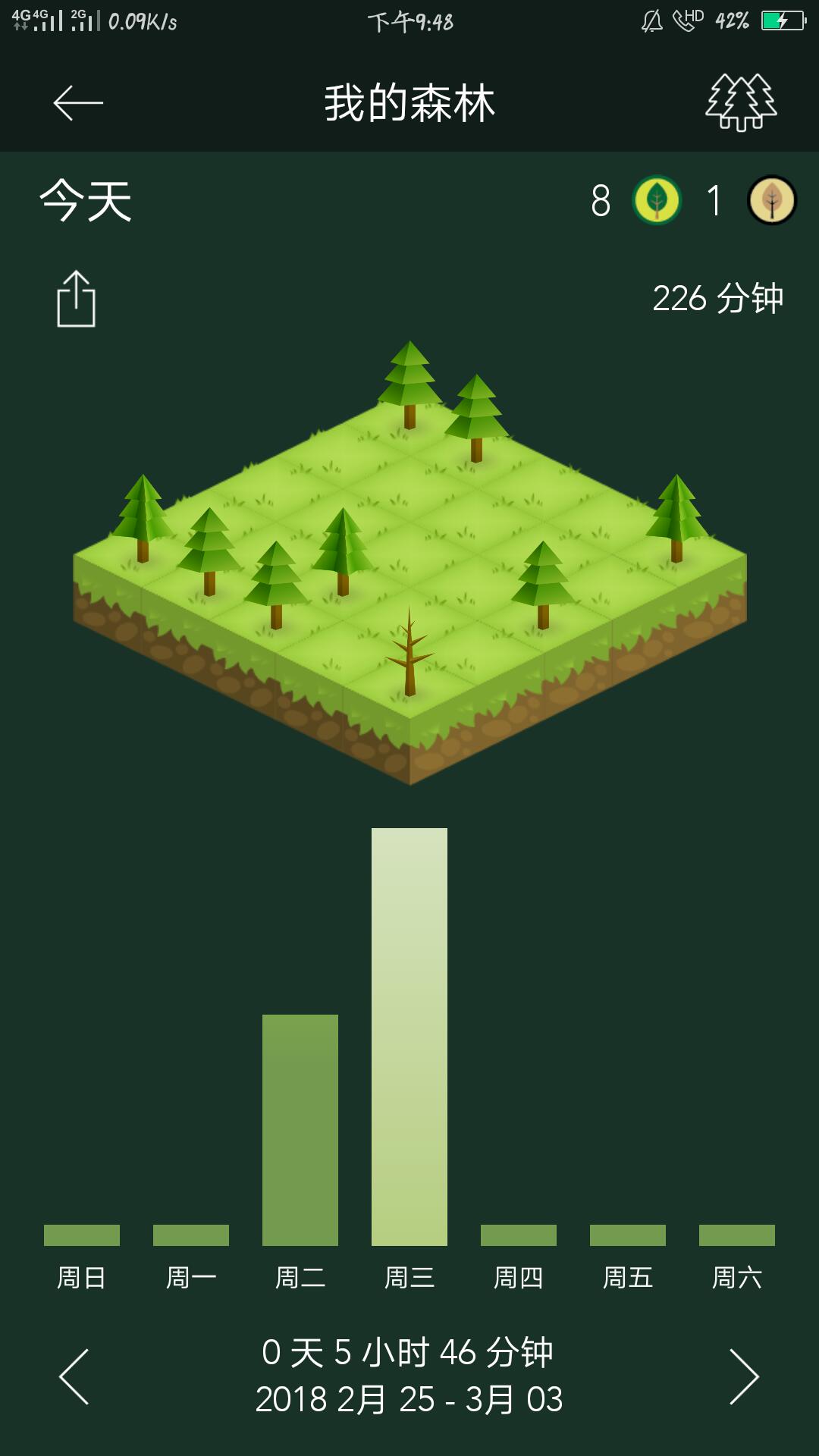Go to the next week
The height and width of the screenshot is (1456, 819).
point(744,1376)
